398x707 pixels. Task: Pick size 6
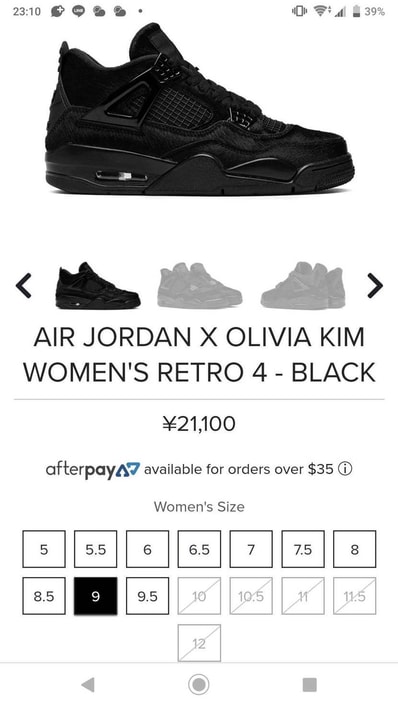147,549
